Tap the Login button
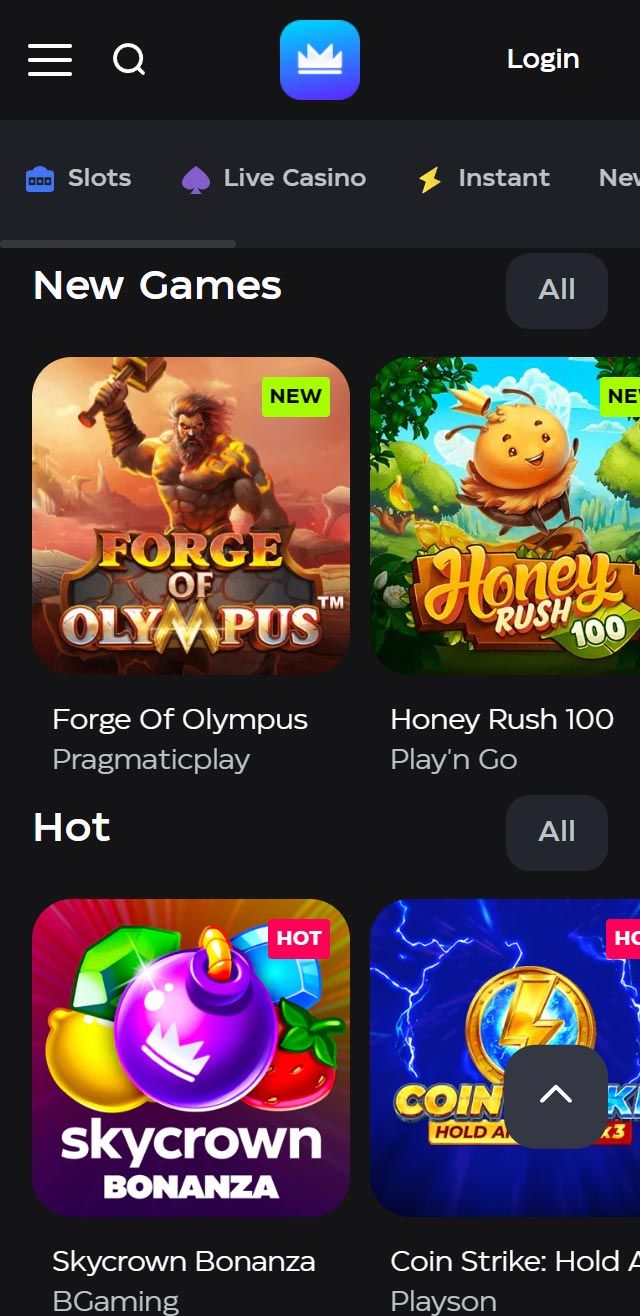This screenshot has width=640, height=1316. [543, 60]
